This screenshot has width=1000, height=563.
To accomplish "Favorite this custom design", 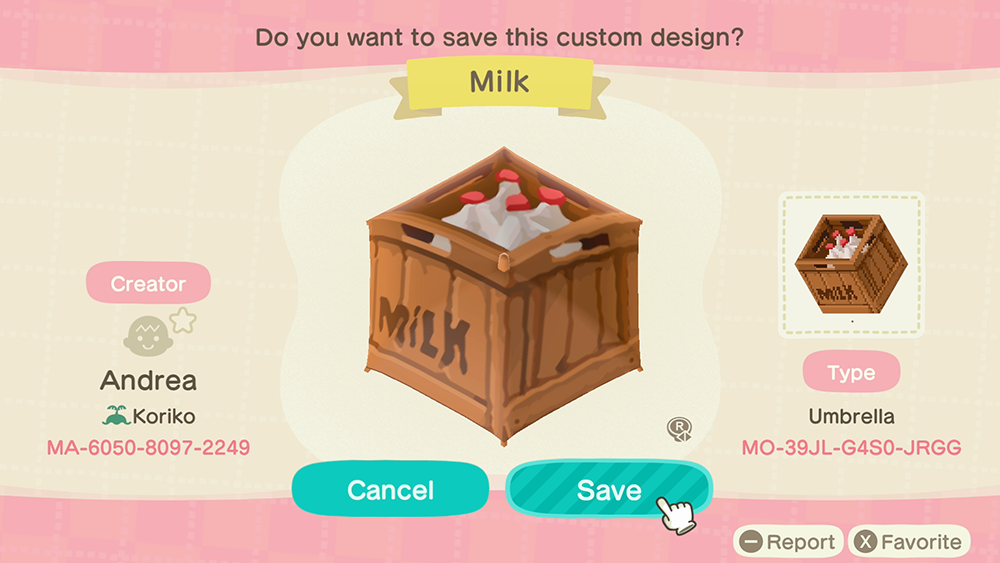I will point(908,542).
